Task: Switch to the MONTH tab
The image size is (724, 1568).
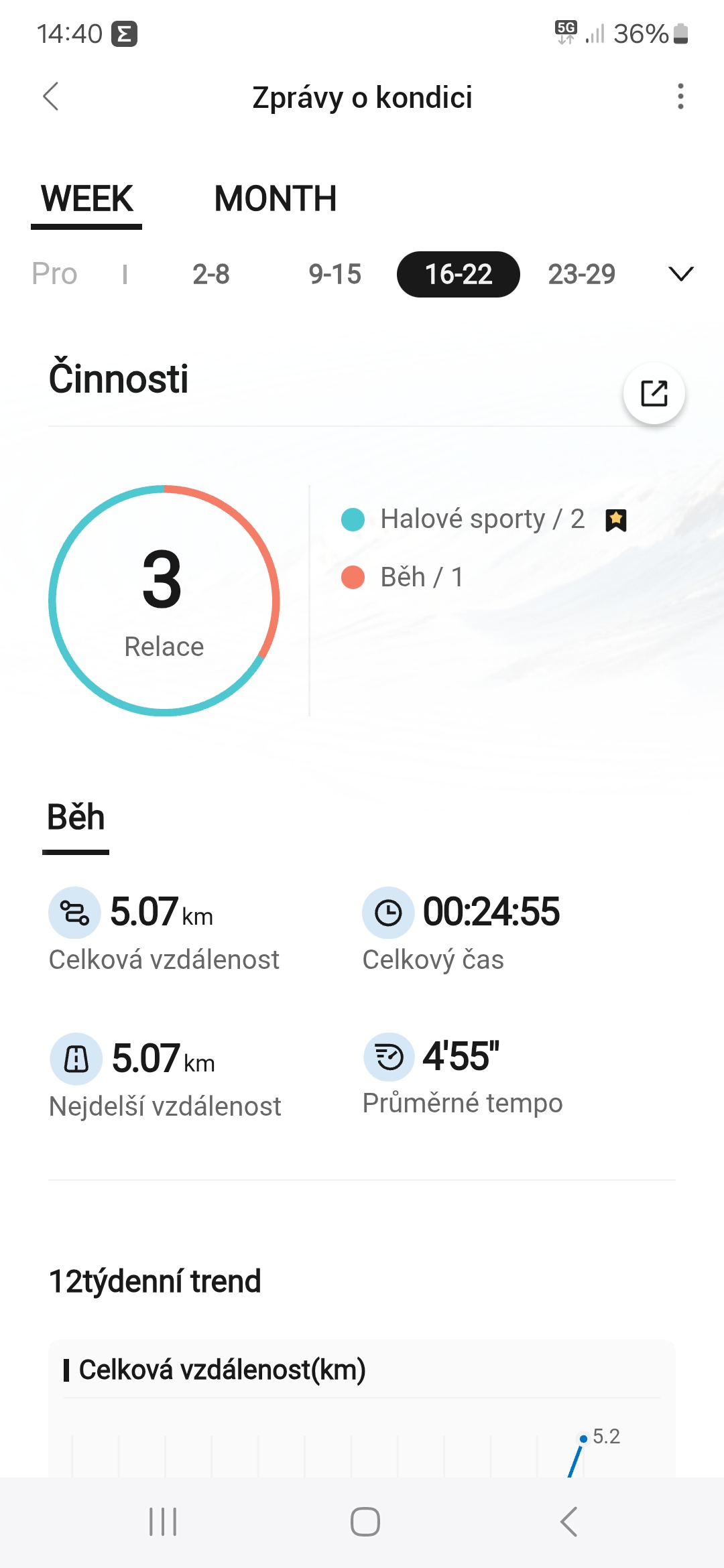Action: (x=275, y=199)
